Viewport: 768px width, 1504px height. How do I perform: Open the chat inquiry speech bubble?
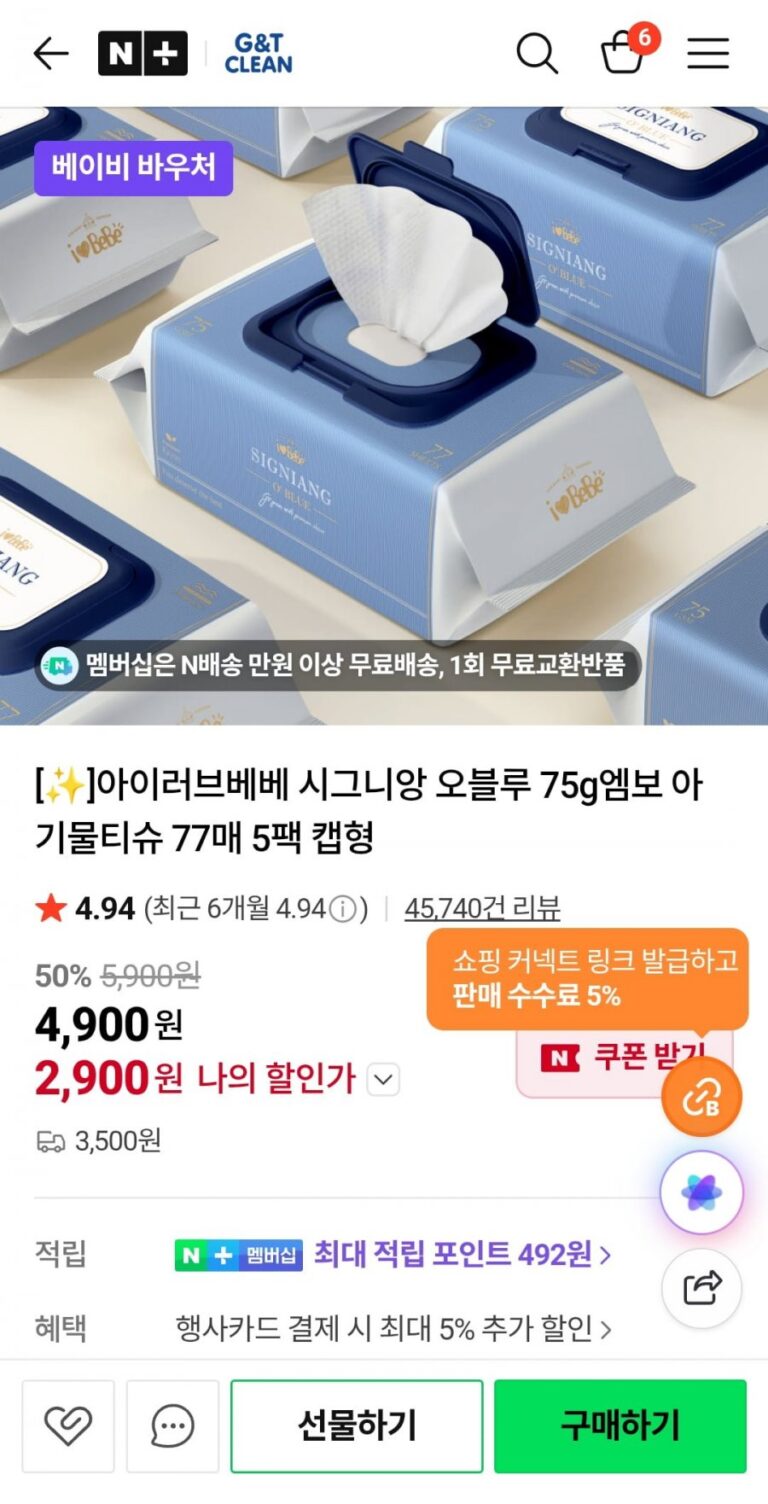coord(172,1426)
